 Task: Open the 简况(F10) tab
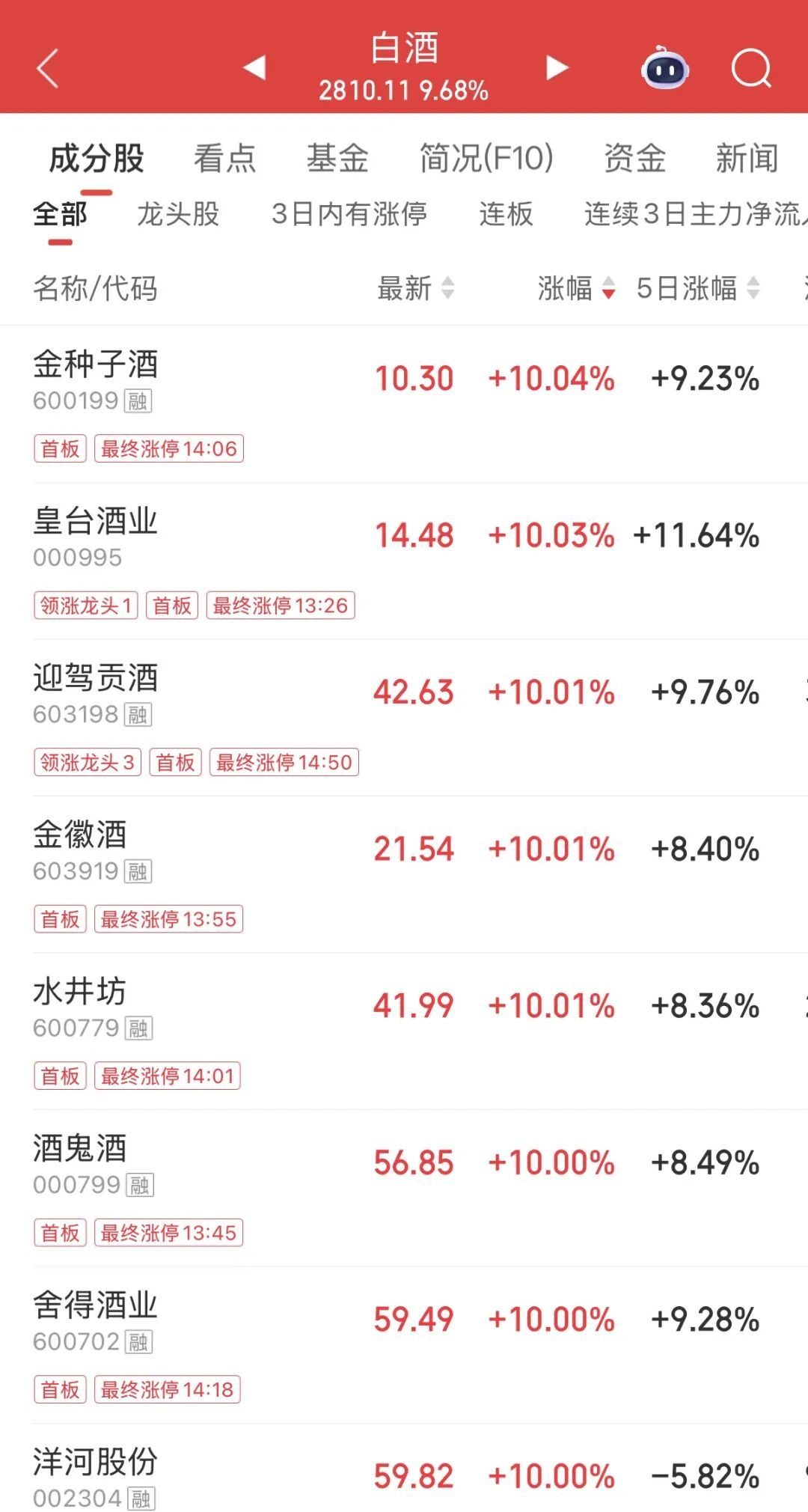point(486,159)
